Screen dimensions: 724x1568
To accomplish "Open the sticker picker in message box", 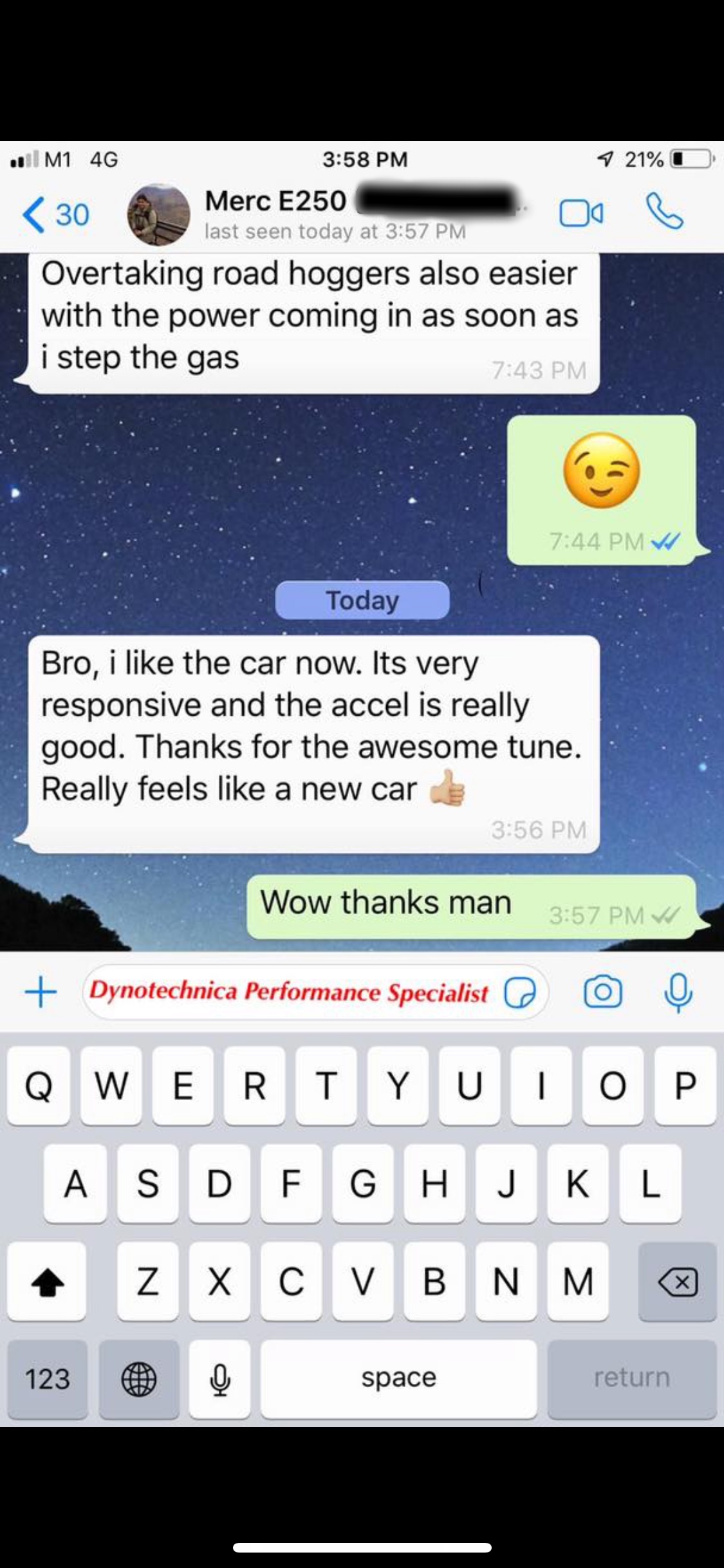I will (520, 992).
